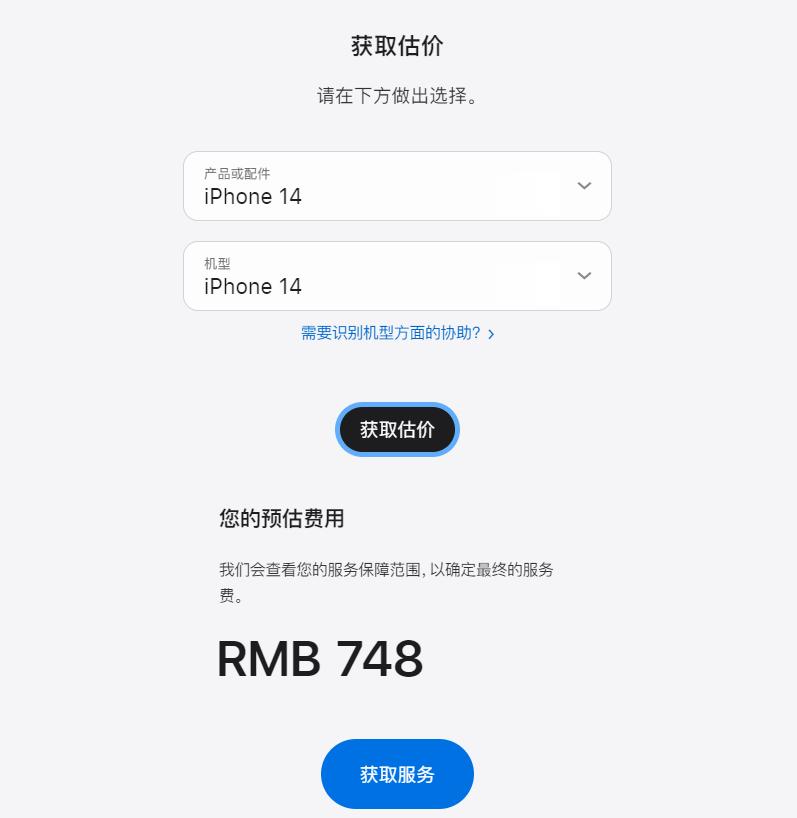This screenshot has height=818, width=797.
Task: Click the RMB 748 estimated price text
Action: pos(319,657)
